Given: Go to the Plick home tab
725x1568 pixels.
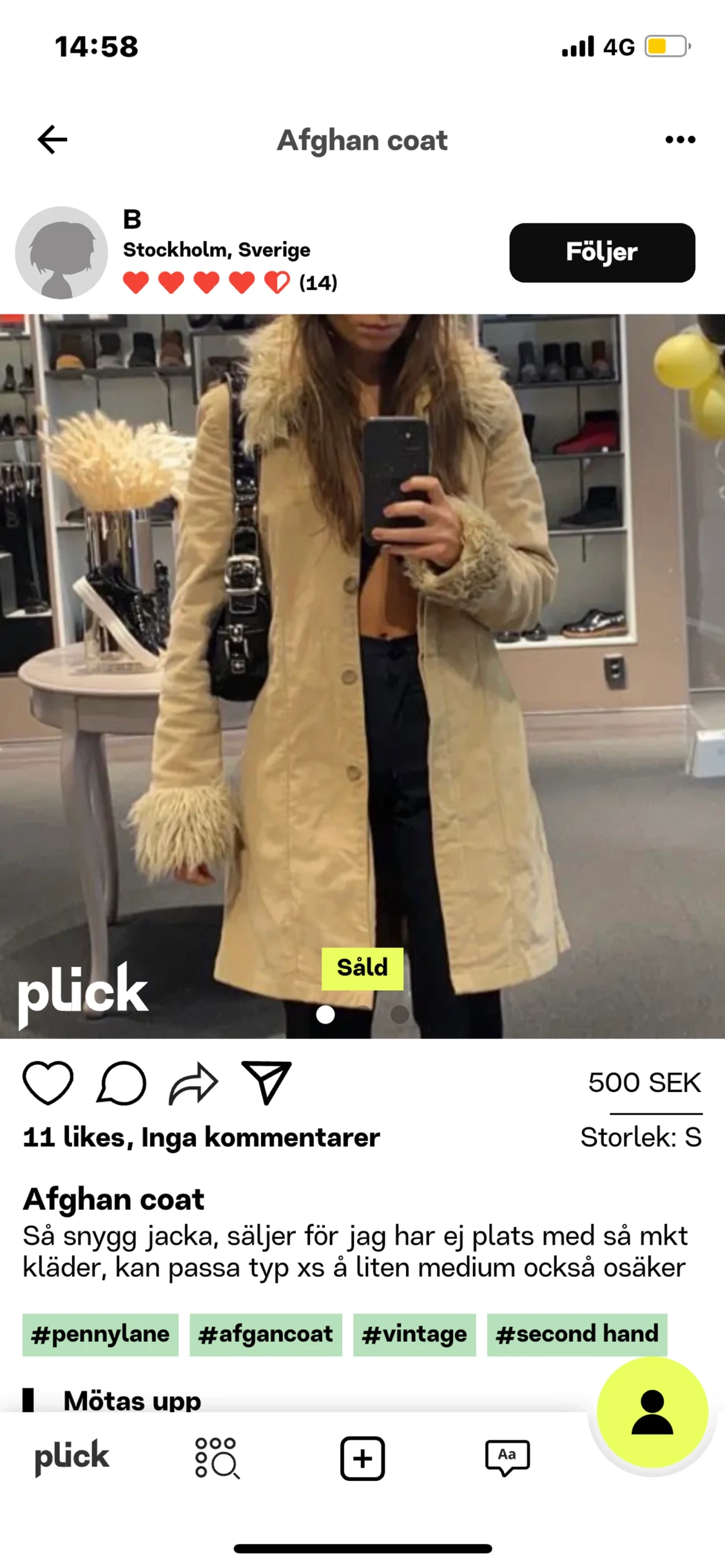Looking at the screenshot, I should [x=72, y=1457].
